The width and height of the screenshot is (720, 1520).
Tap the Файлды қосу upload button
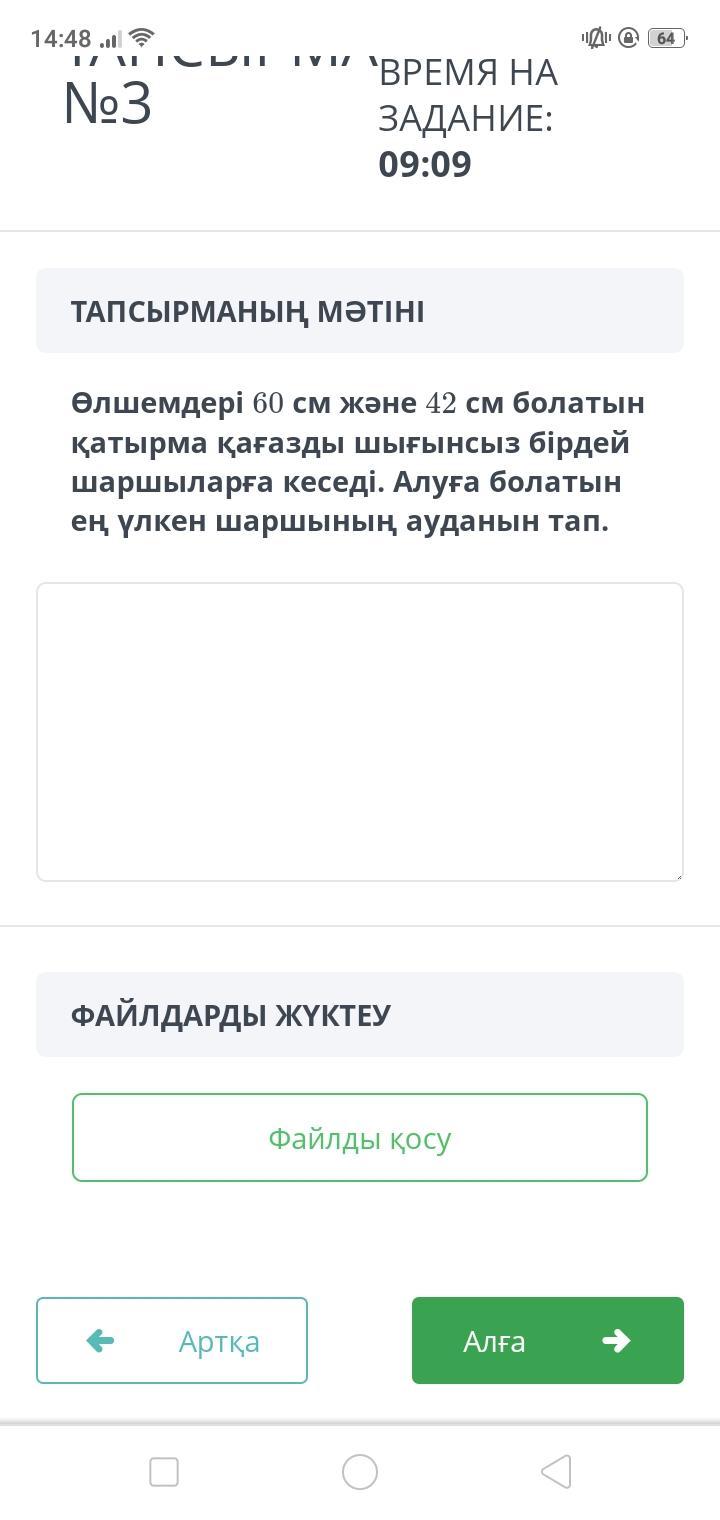tap(360, 1138)
